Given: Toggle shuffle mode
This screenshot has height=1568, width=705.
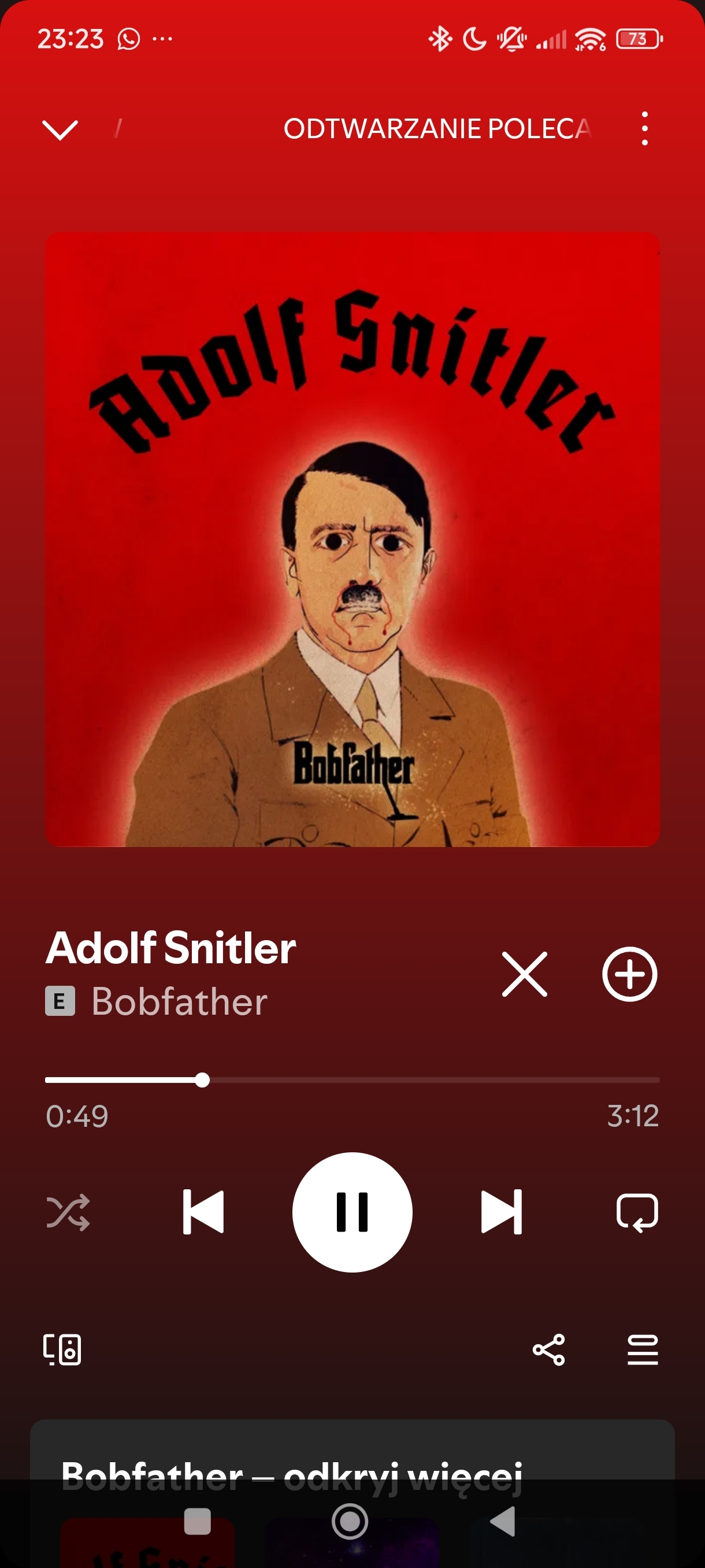Looking at the screenshot, I should tap(68, 1212).
